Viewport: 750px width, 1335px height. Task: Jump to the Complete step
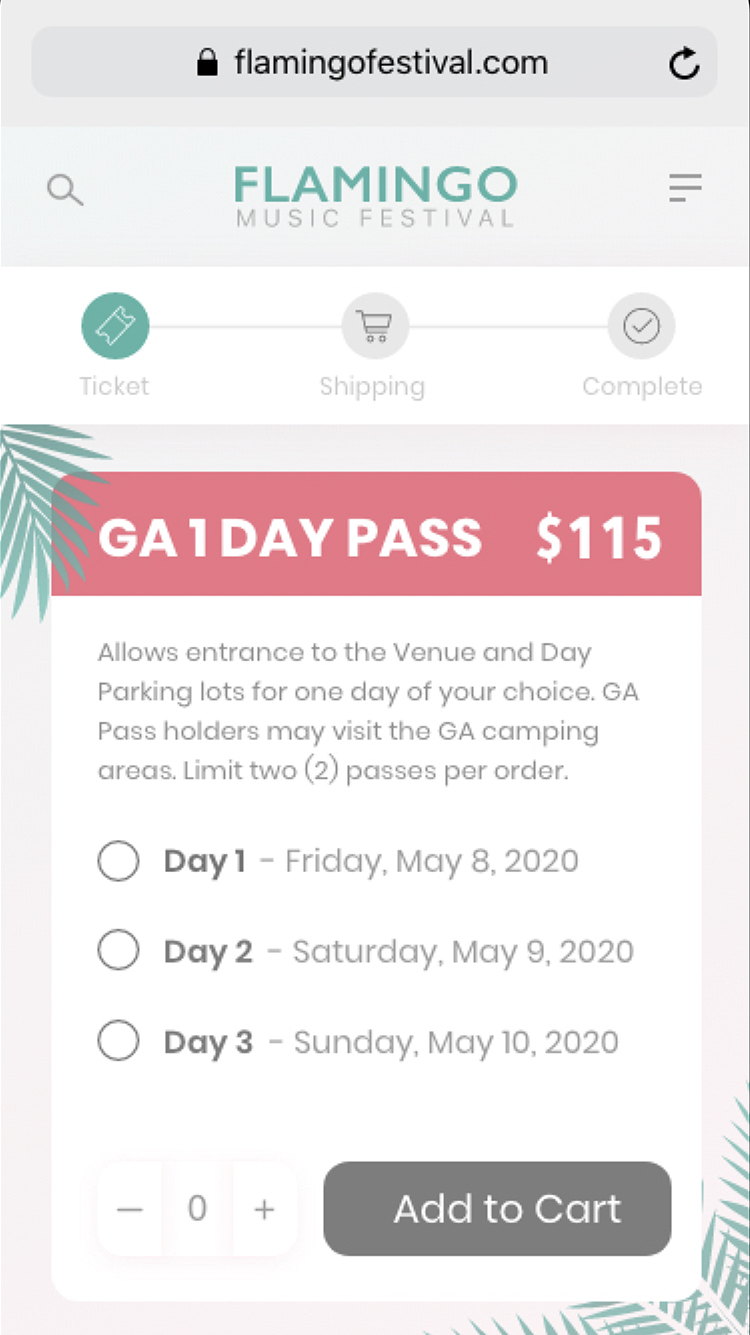(641, 327)
